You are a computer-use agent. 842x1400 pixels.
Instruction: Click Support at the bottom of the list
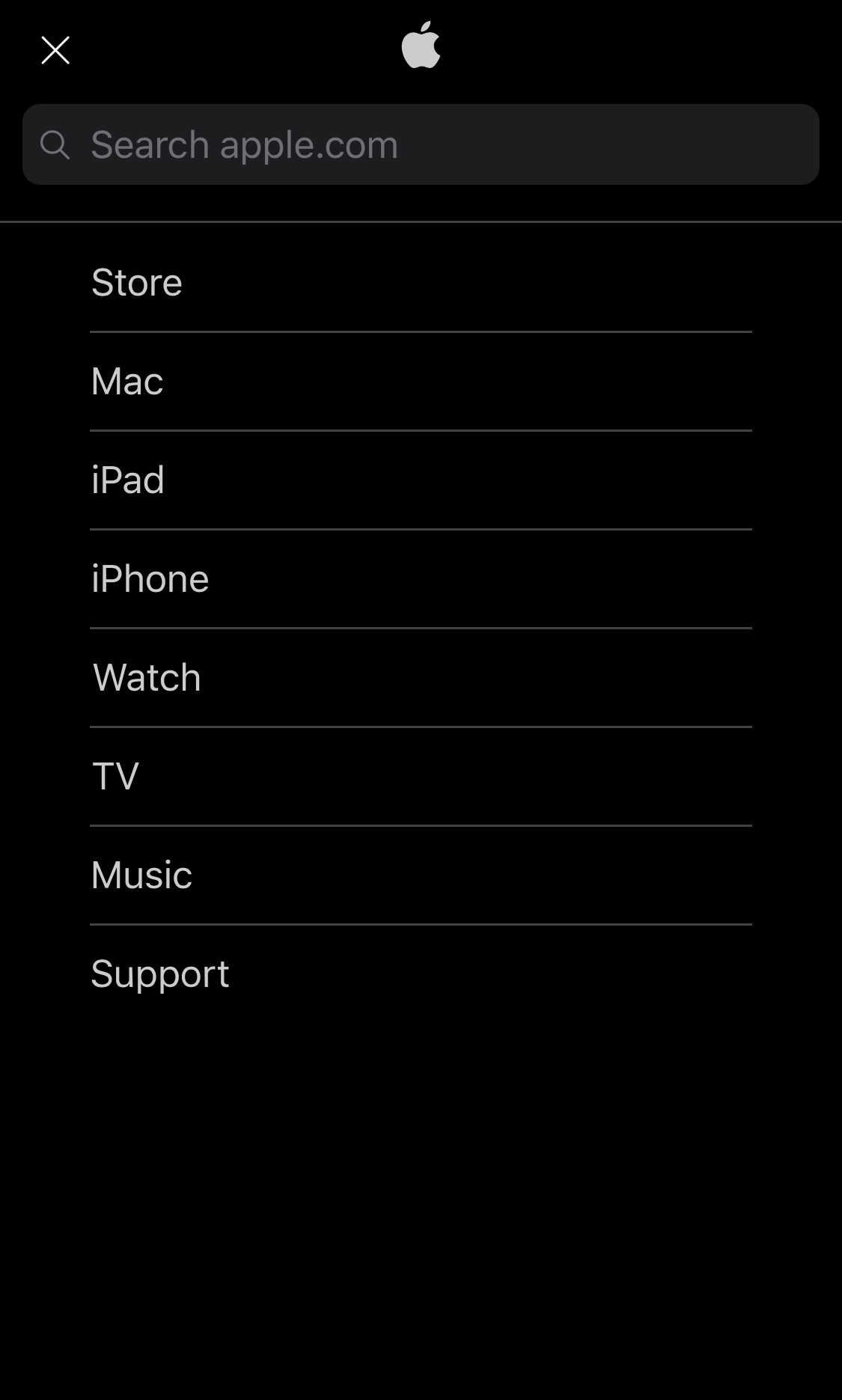click(x=159, y=973)
